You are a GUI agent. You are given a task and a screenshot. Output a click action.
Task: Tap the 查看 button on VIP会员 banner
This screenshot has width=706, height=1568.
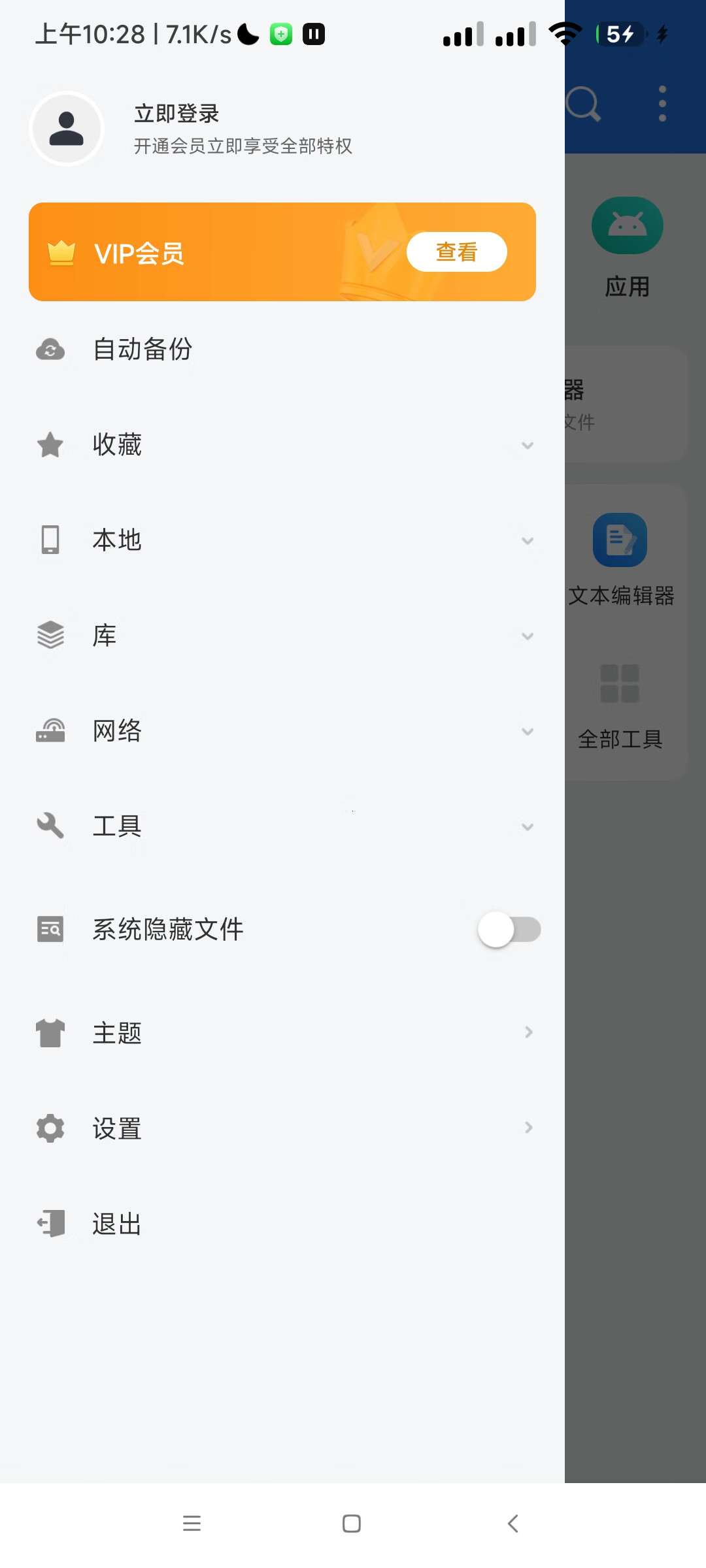pyautogui.click(x=456, y=252)
